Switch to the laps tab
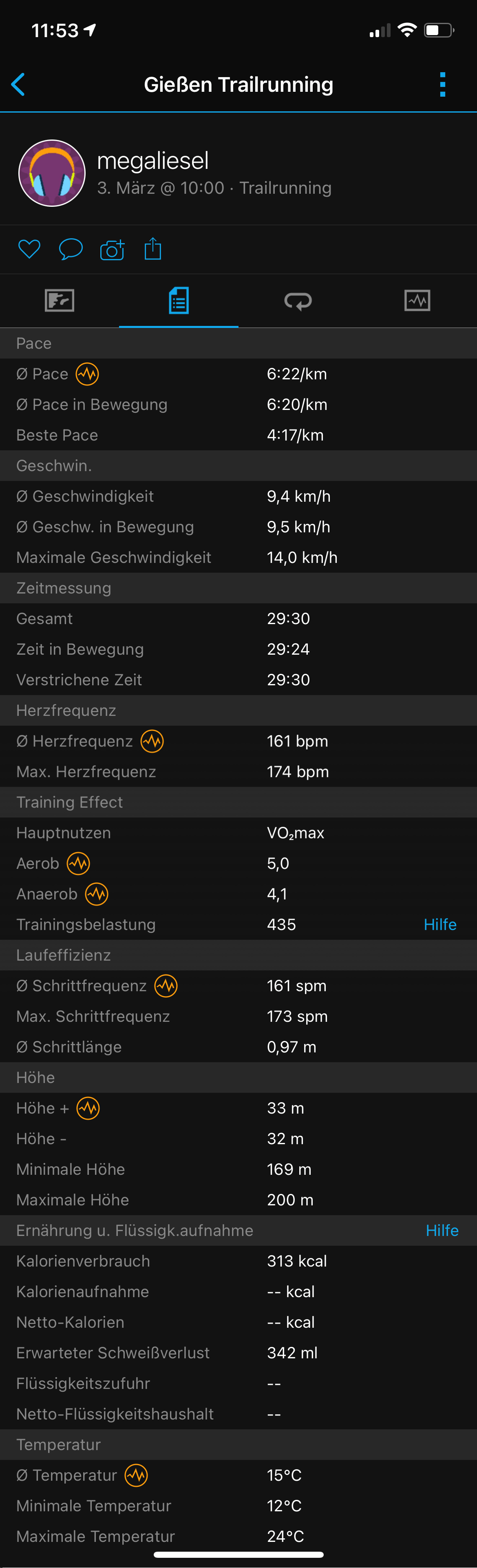 (298, 301)
